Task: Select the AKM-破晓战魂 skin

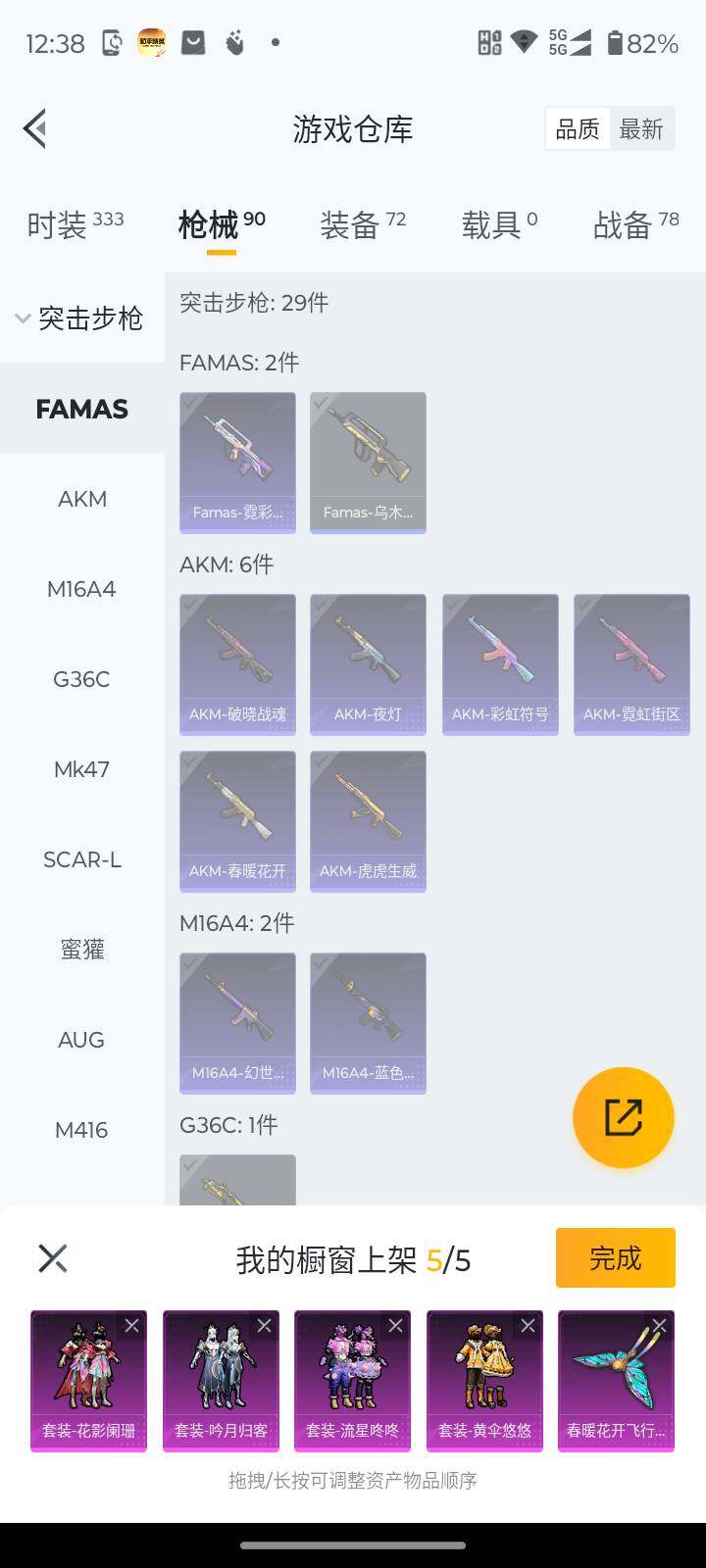Action: [237, 663]
